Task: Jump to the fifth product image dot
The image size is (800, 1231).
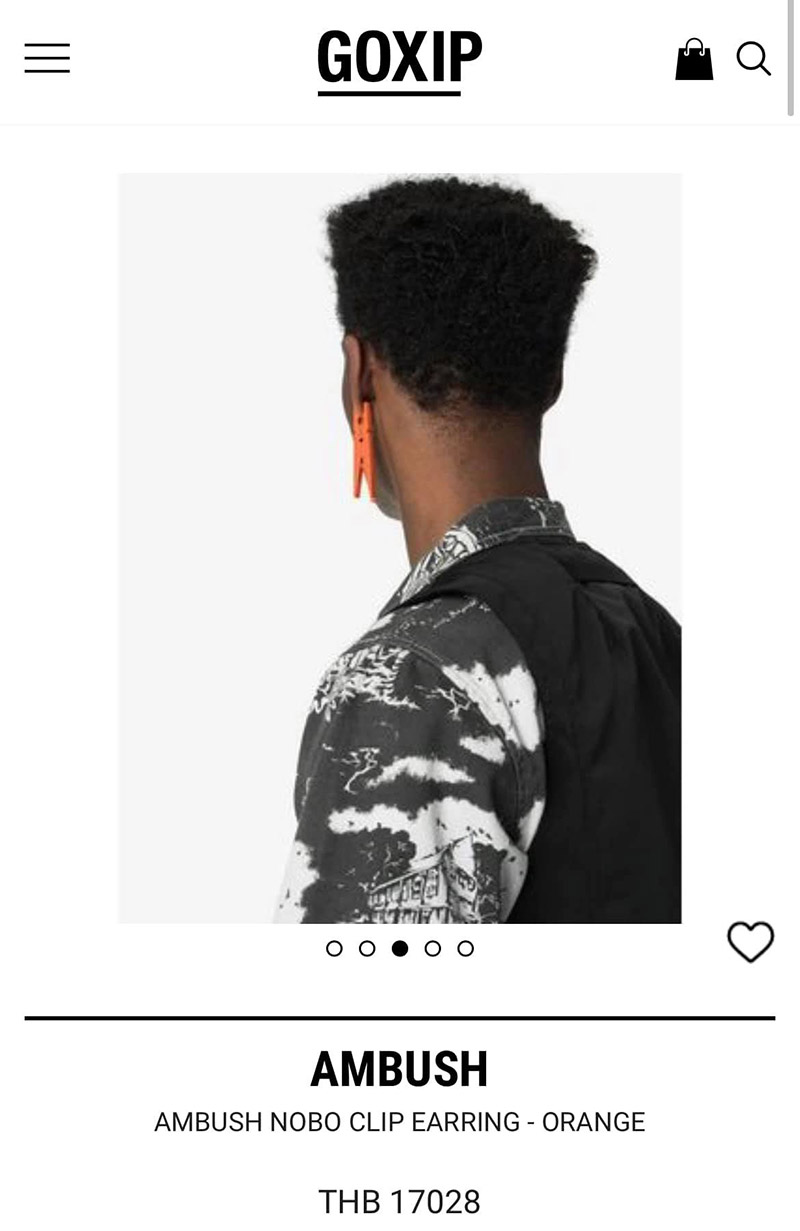Action: (465, 948)
